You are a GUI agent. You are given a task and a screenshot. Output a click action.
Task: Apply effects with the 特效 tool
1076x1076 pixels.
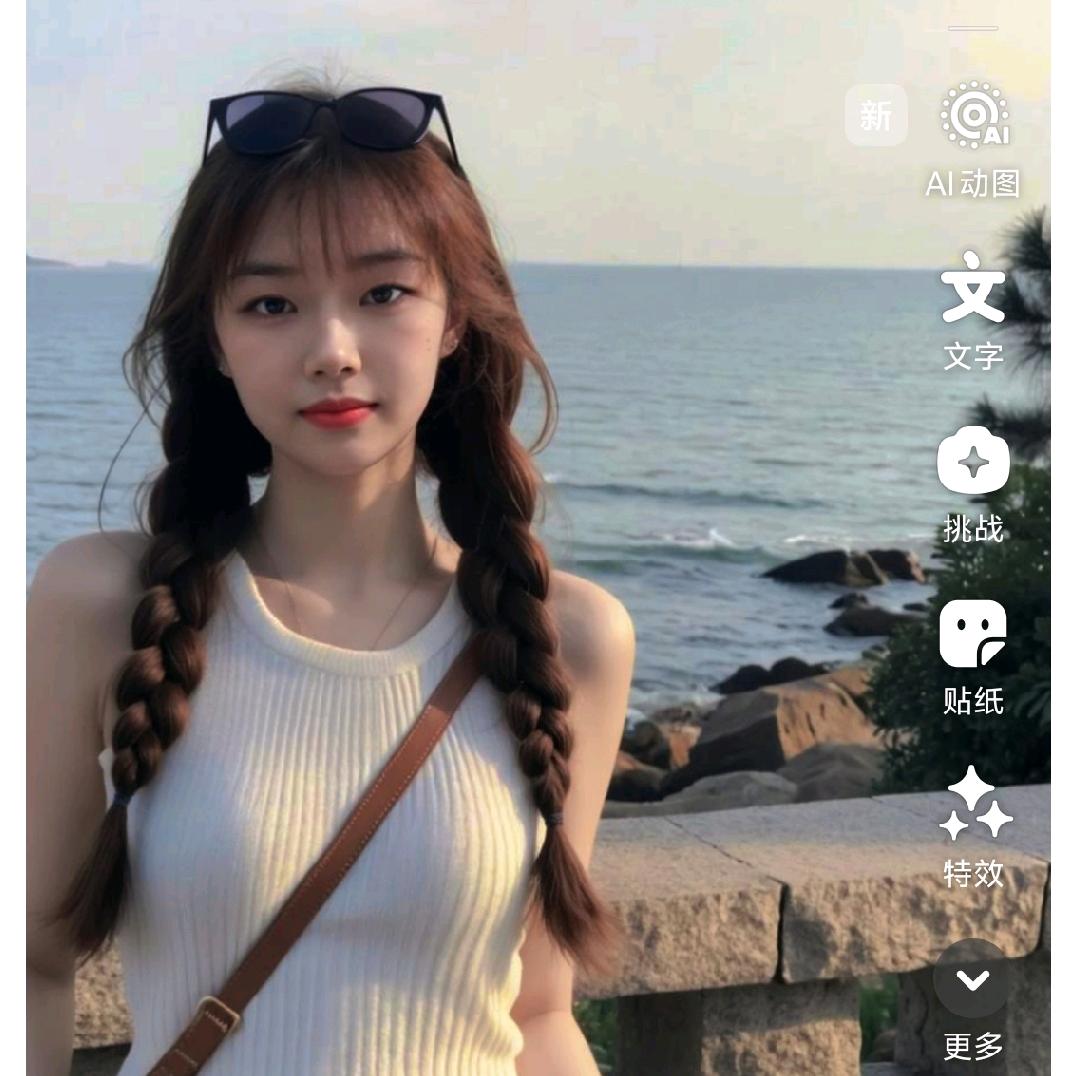973,806
